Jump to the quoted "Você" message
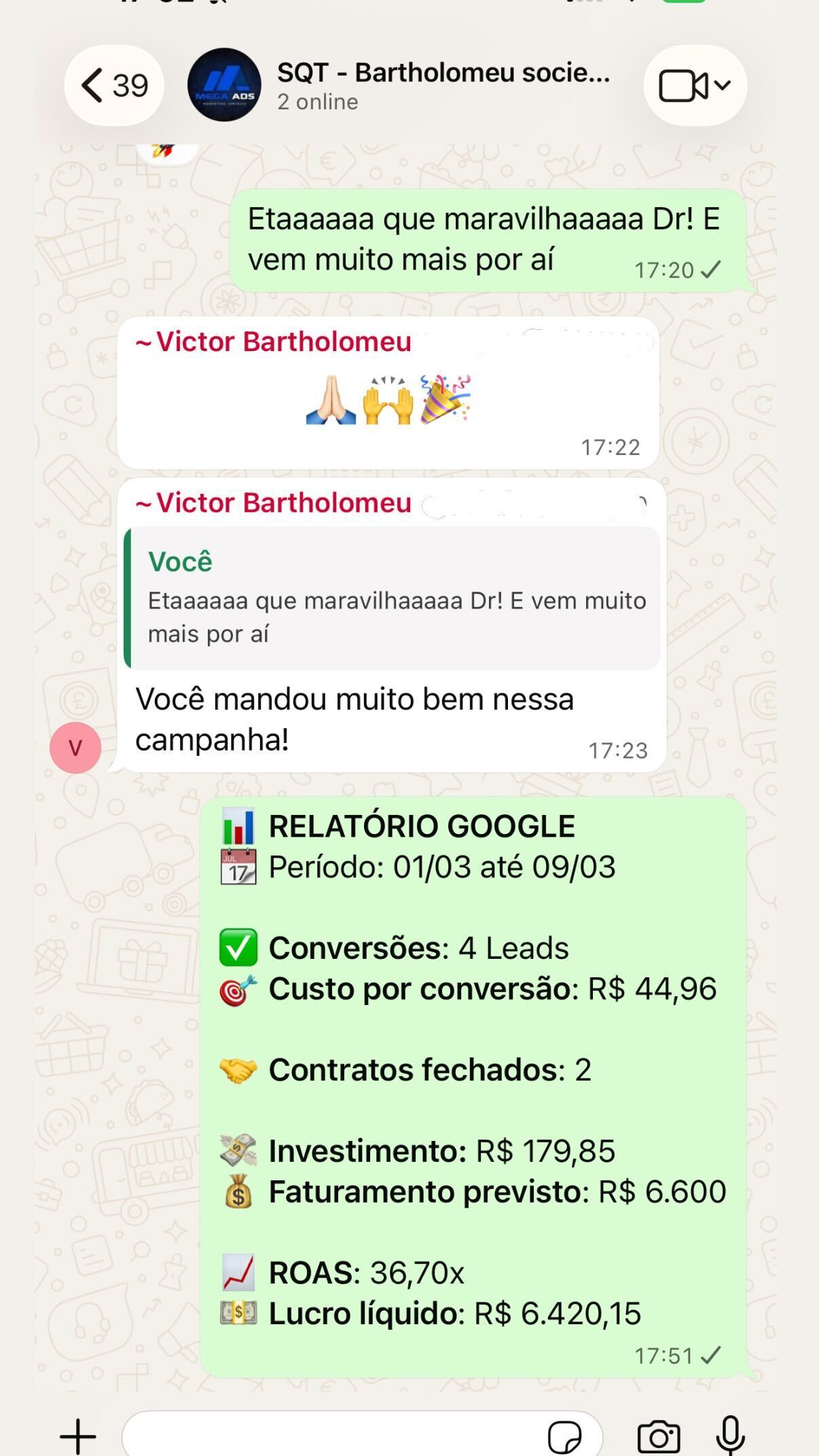This screenshot has height=1456, width=819. coord(393,598)
